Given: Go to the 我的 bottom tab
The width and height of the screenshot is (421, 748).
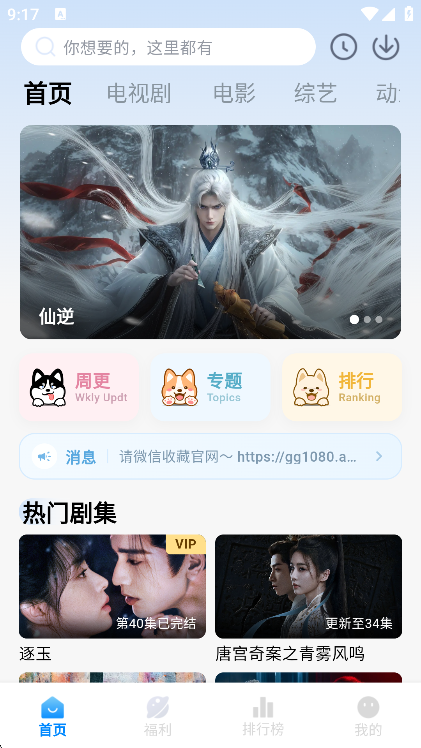Looking at the screenshot, I should pos(369,716).
